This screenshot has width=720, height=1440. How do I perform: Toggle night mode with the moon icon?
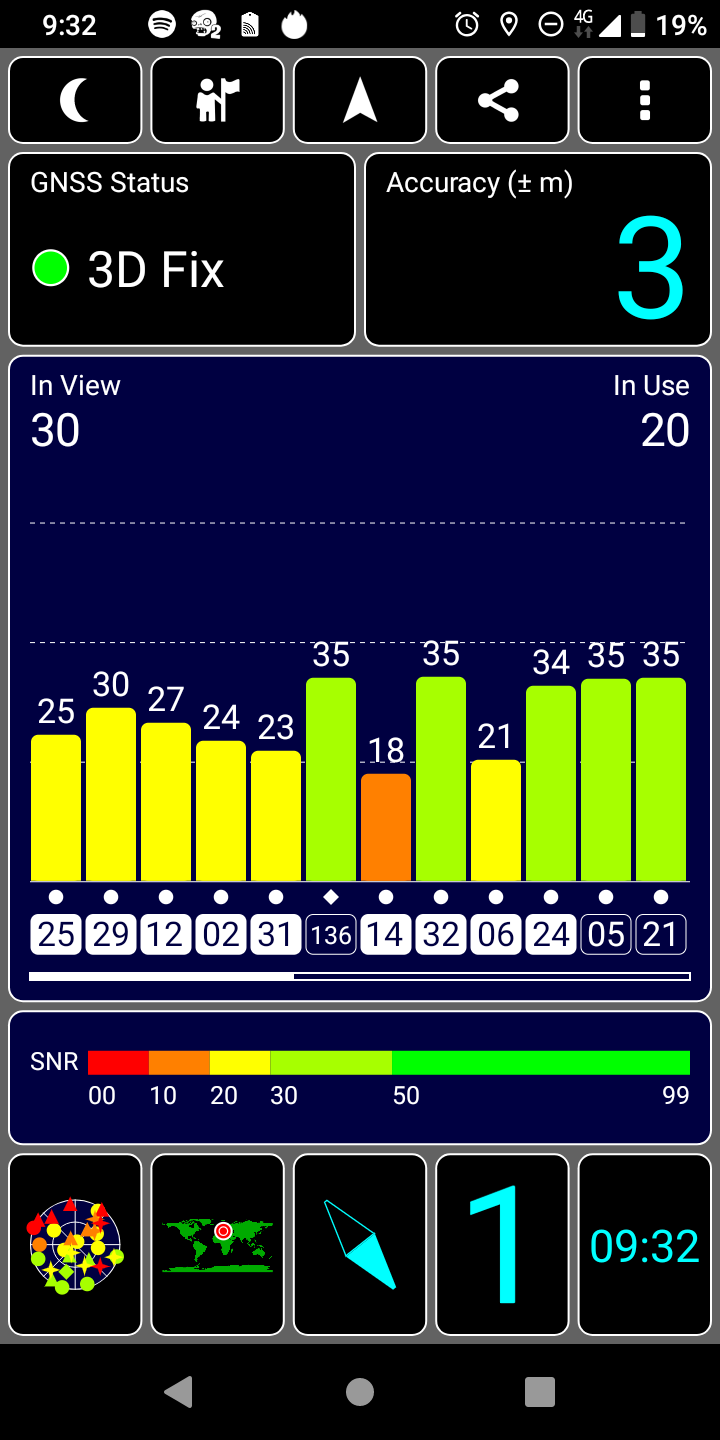click(x=75, y=100)
